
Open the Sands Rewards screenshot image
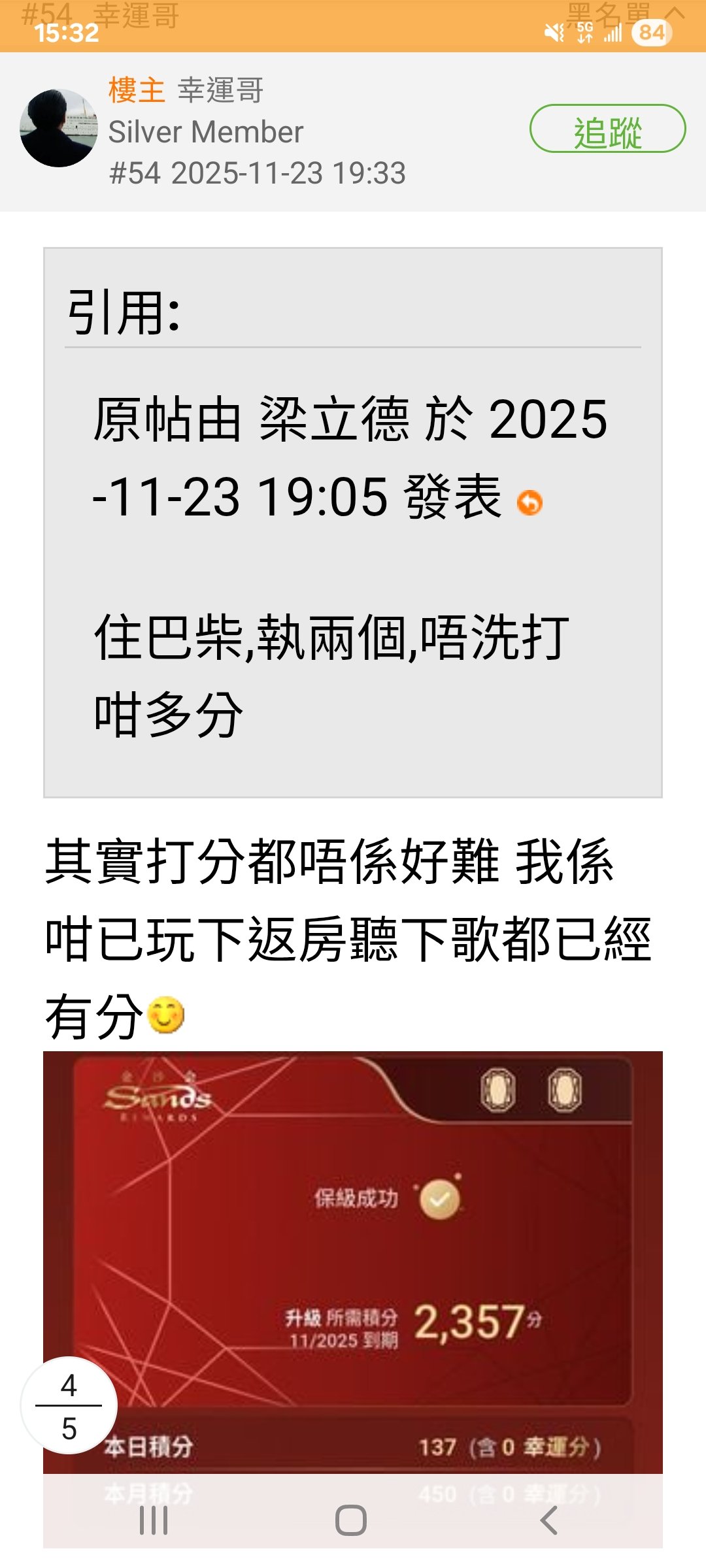coord(353,1241)
